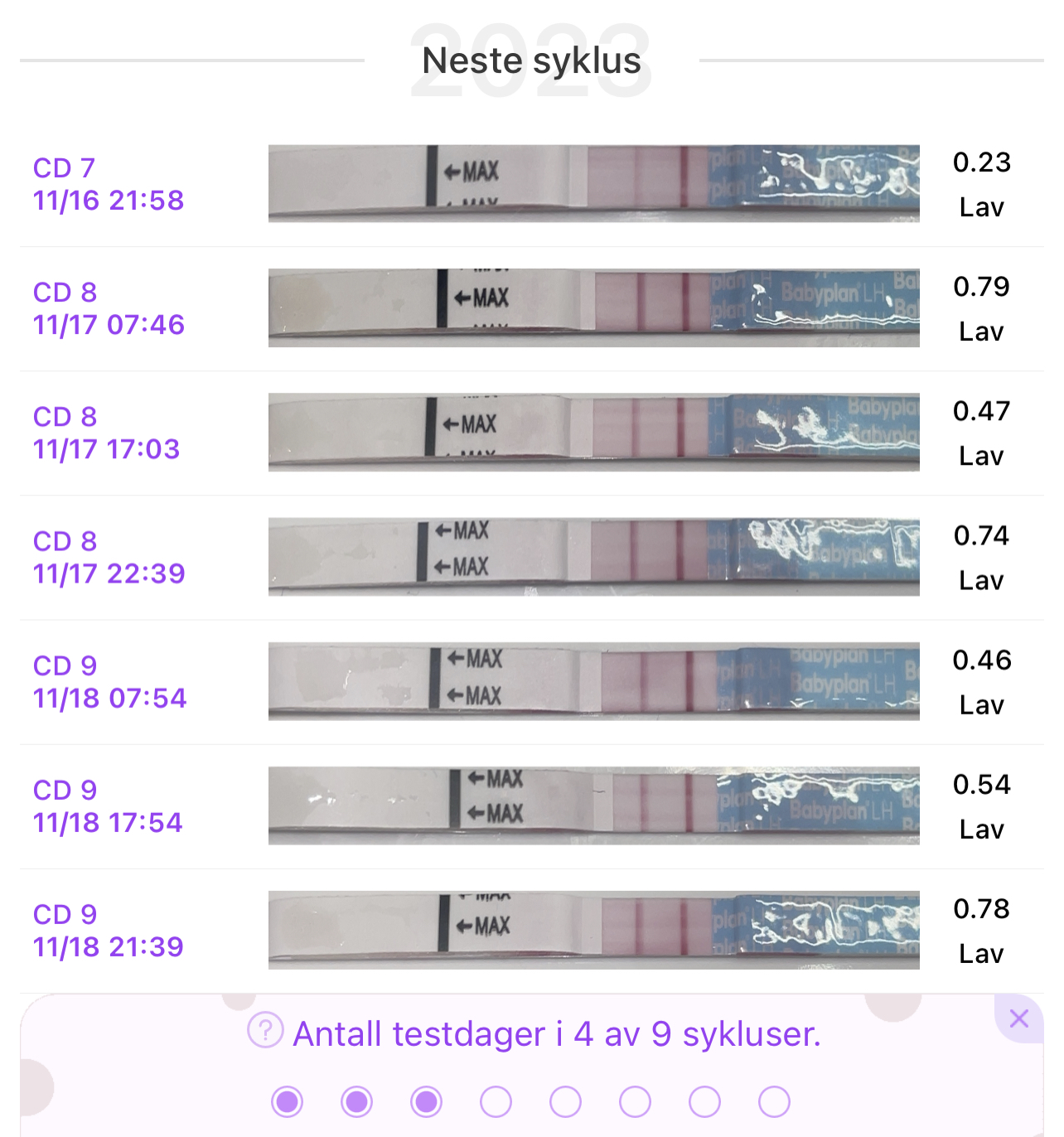This screenshot has height=1137, width=1064.
Task: Open the CD 9 11/18 07:54 test entry
Action: pyautogui.click(x=530, y=681)
